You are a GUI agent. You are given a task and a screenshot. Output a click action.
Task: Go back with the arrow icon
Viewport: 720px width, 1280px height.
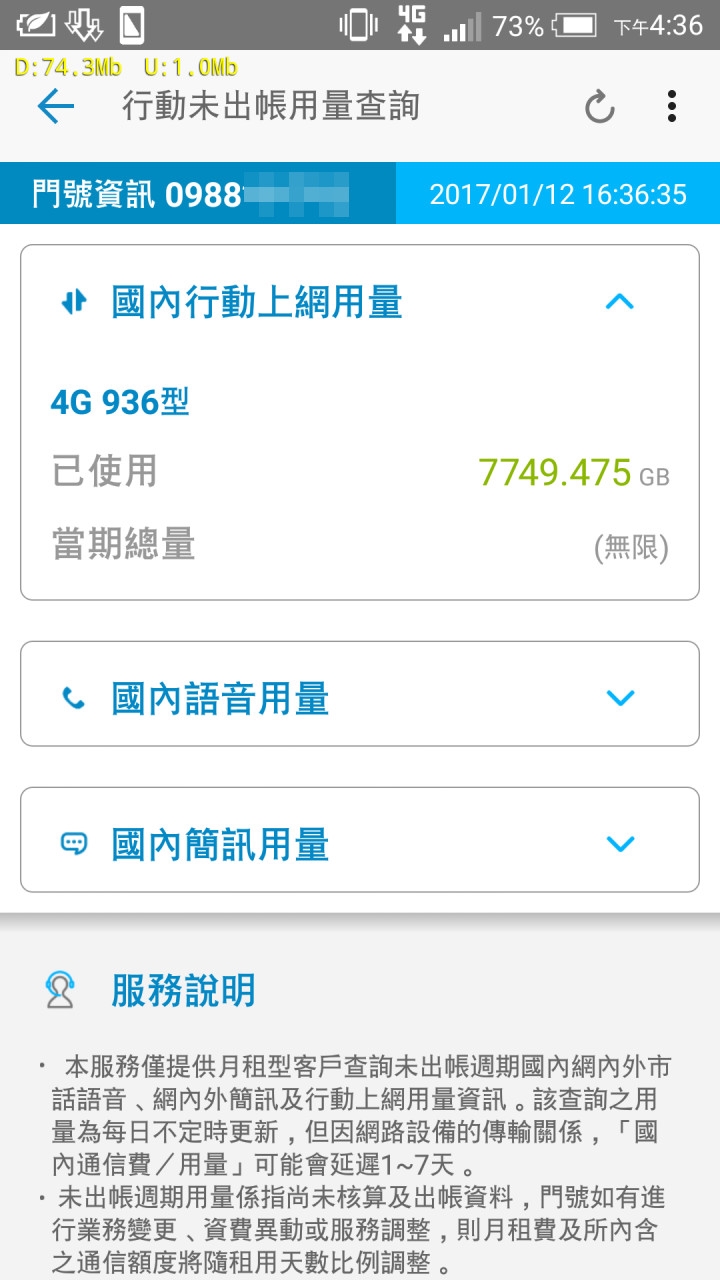[x=56, y=107]
